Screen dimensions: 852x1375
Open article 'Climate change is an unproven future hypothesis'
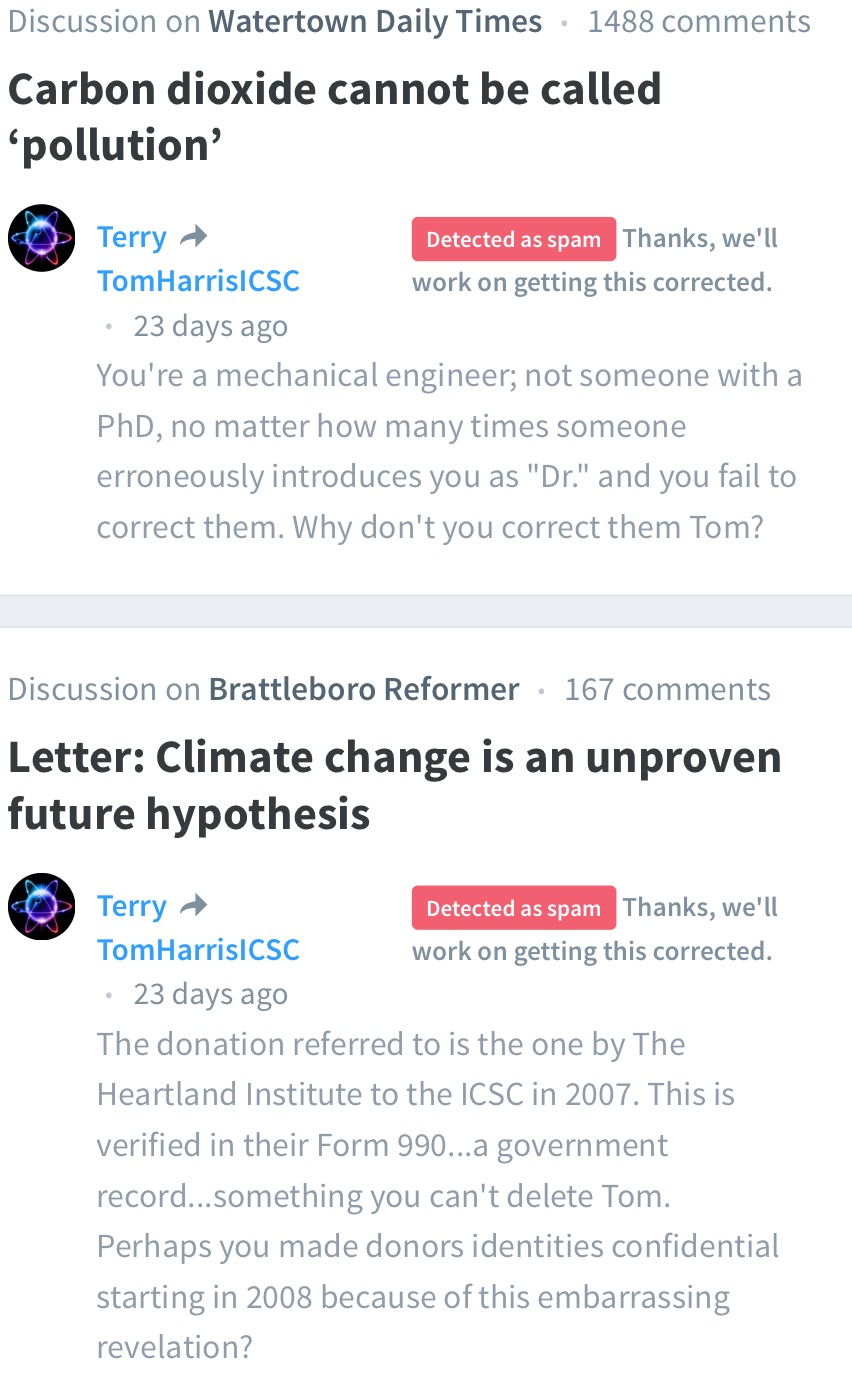[394, 785]
